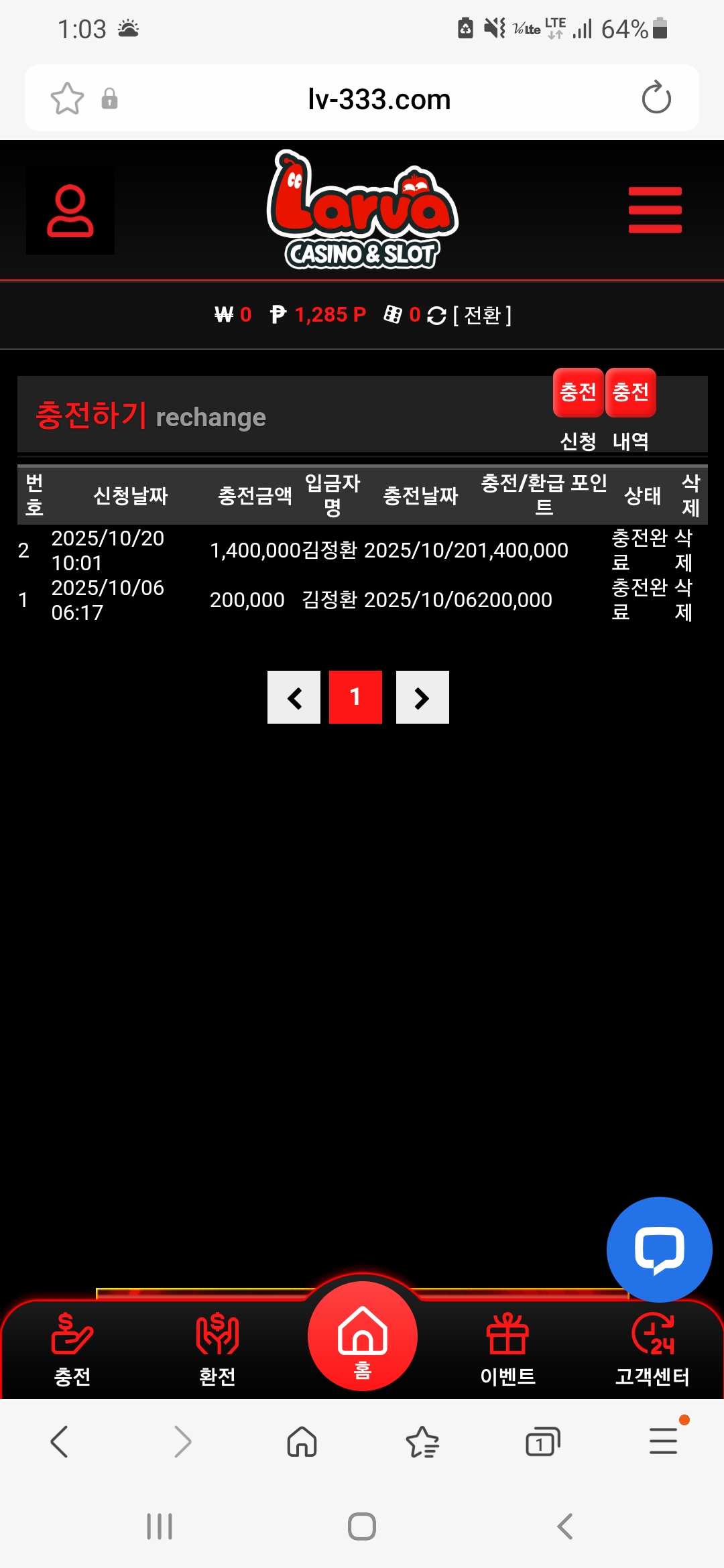The image size is (724, 1568).
Task: Open the blue live chat bubble
Action: click(659, 1250)
